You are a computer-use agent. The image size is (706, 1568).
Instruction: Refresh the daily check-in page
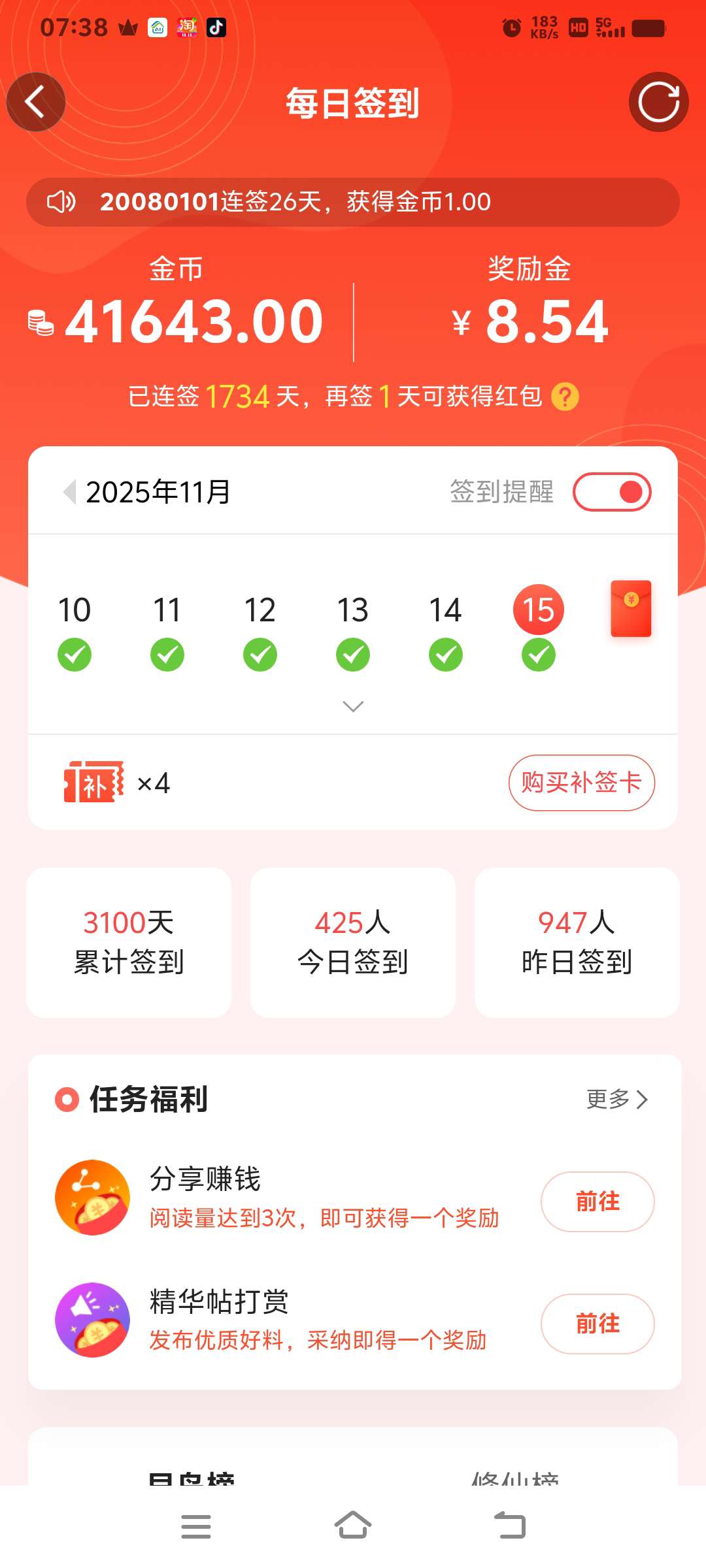[x=658, y=102]
